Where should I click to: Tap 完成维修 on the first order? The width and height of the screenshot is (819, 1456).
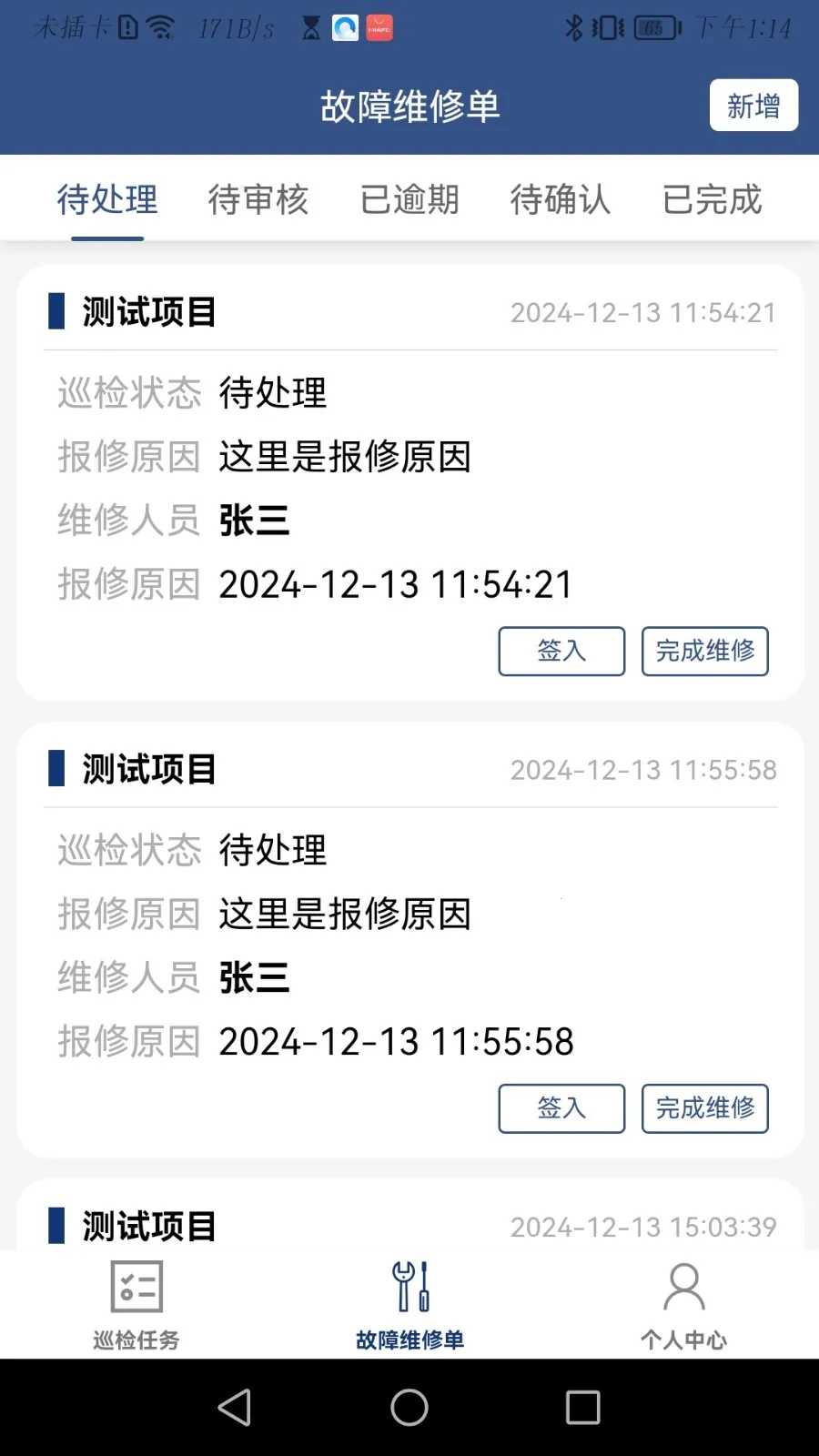(705, 652)
